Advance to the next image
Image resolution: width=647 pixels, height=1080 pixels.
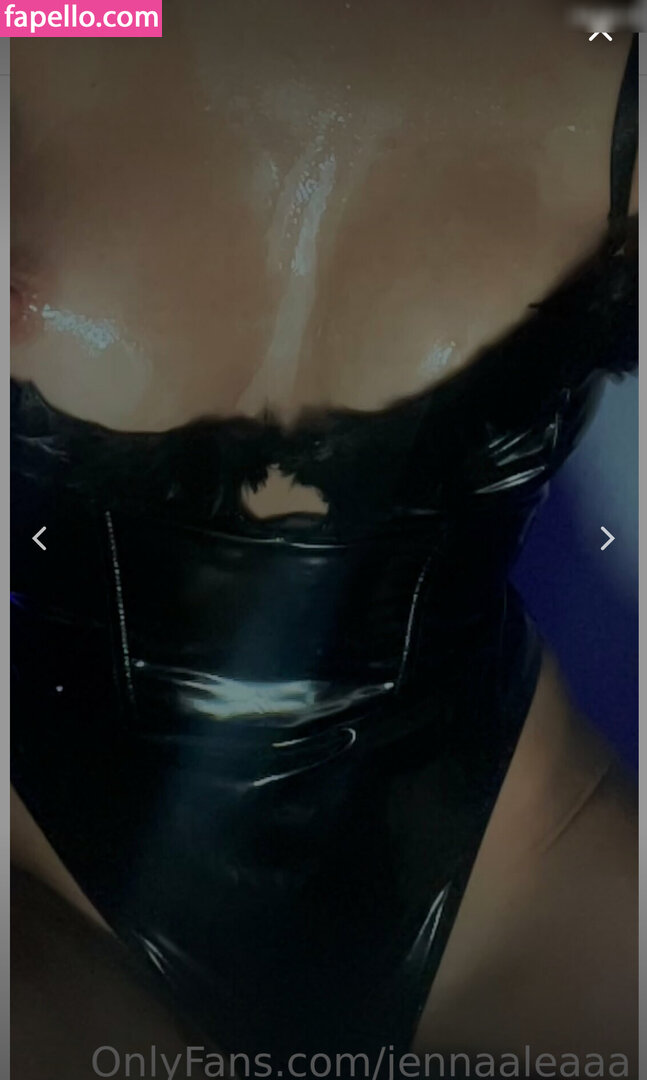[x=607, y=538]
